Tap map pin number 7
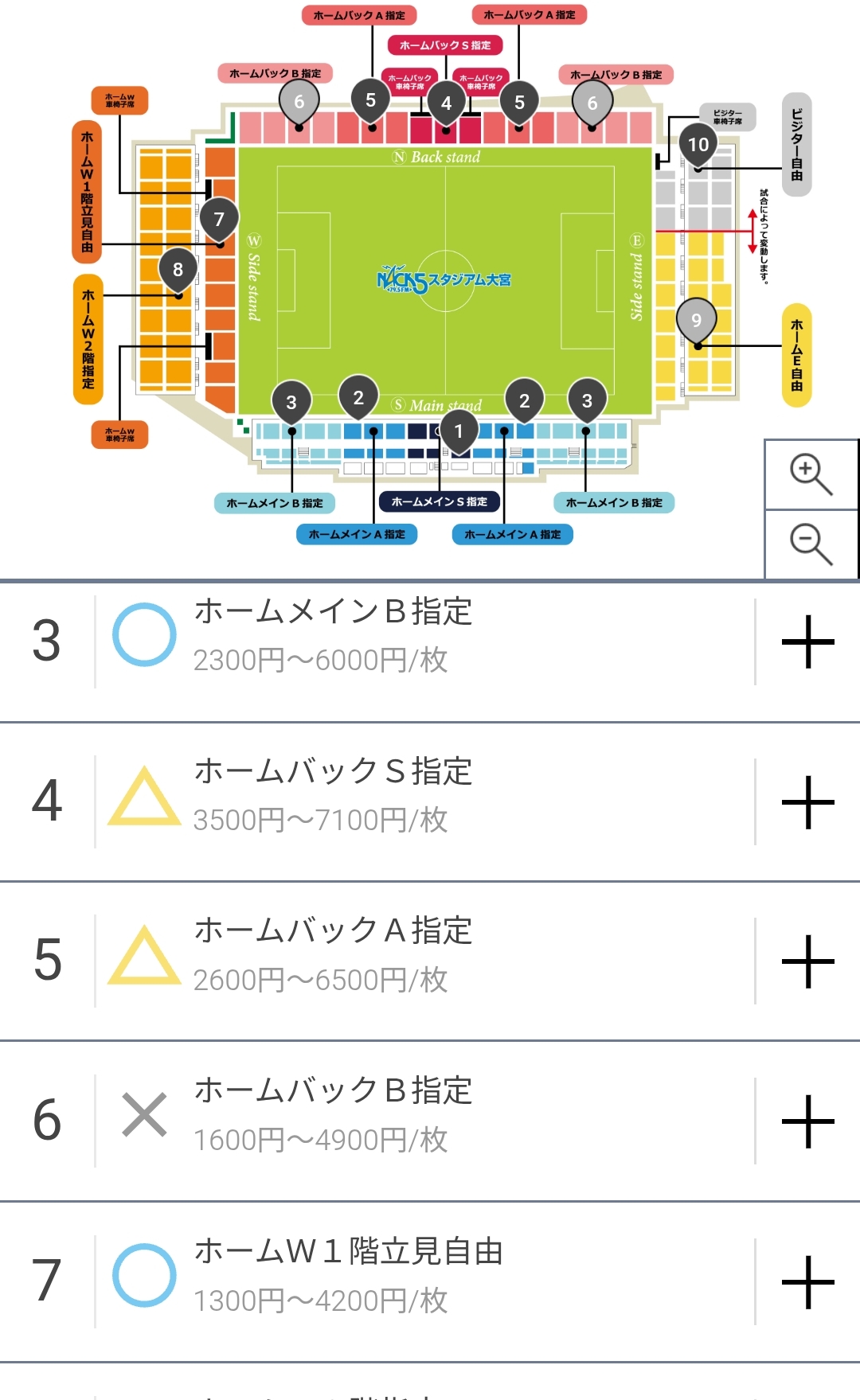The height and width of the screenshot is (1400, 860). pos(219,220)
